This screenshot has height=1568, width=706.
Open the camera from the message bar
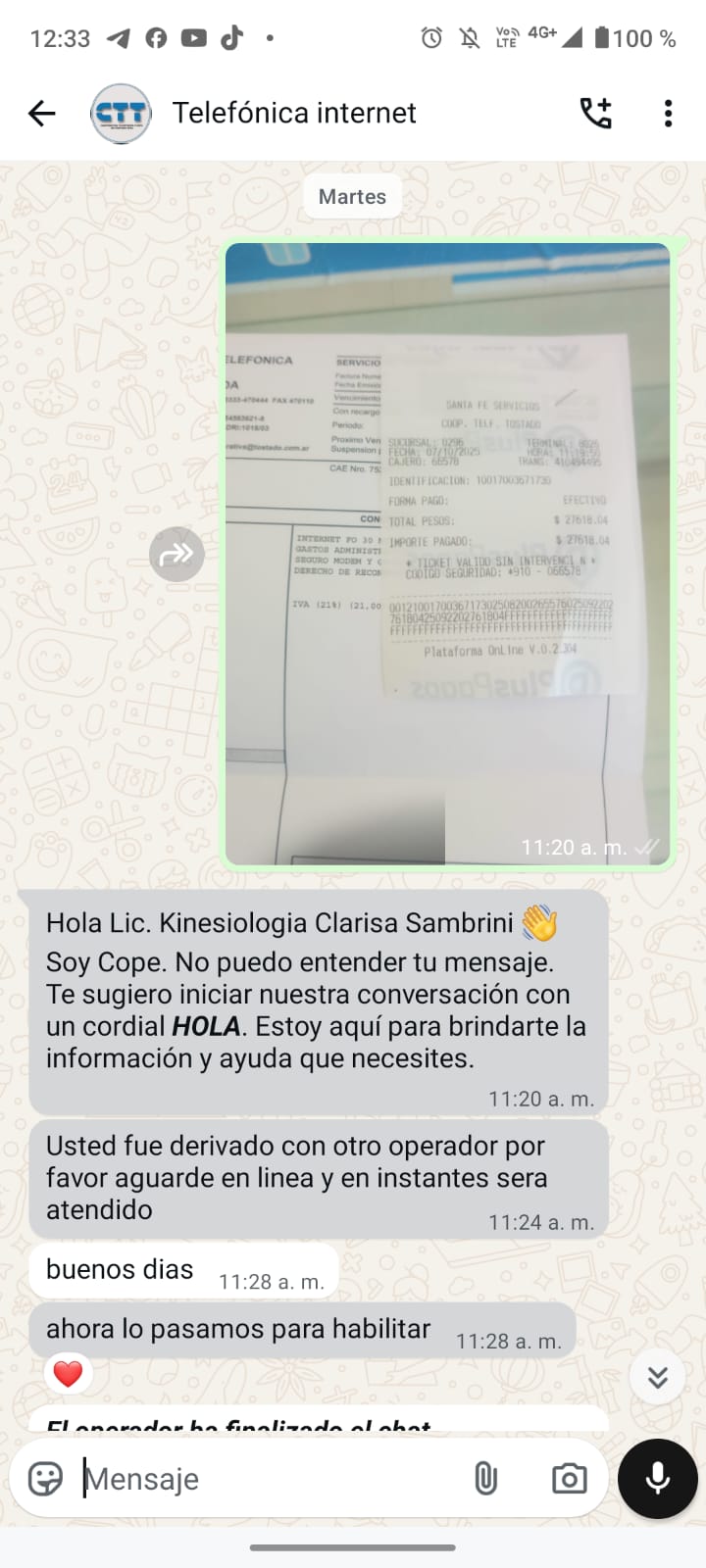(569, 1478)
